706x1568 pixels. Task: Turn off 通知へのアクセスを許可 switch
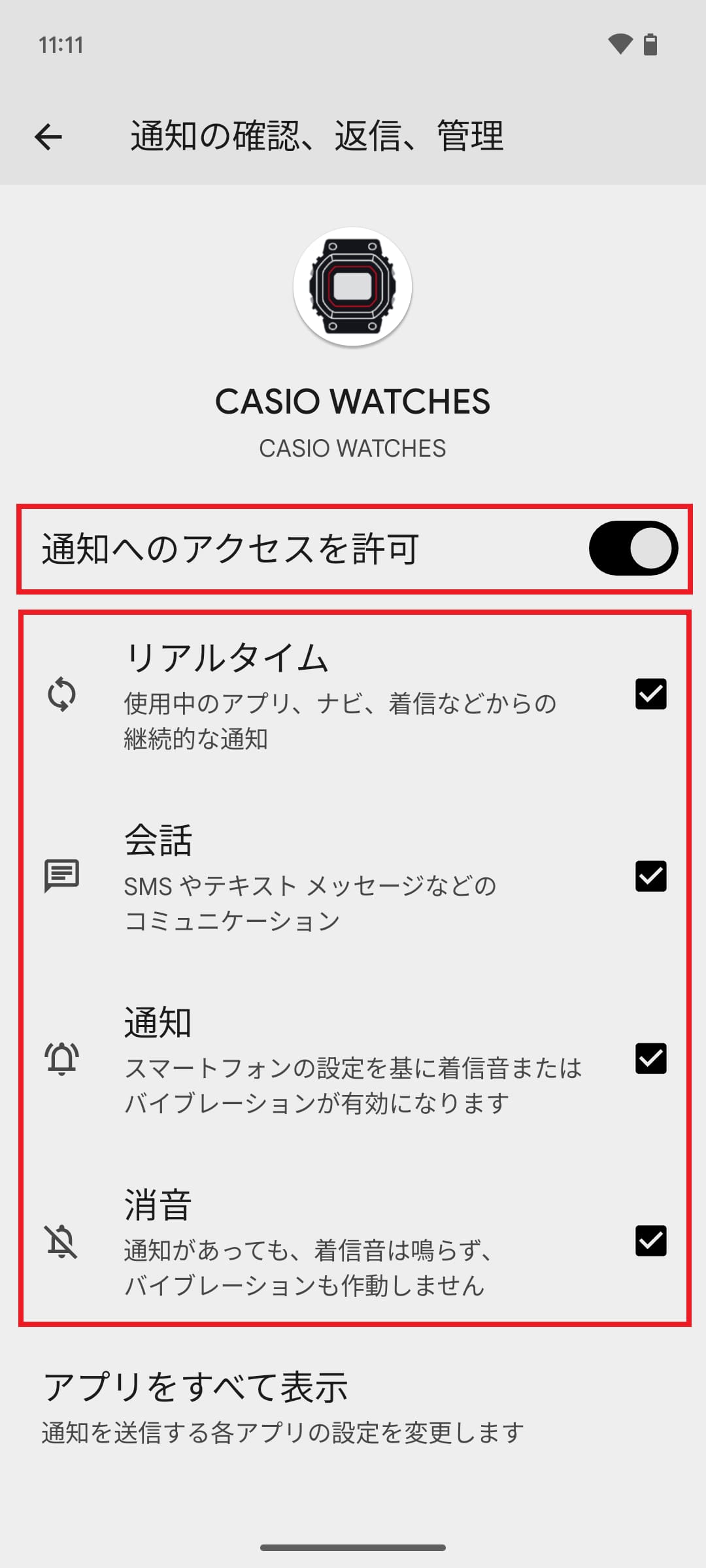coord(633,548)
